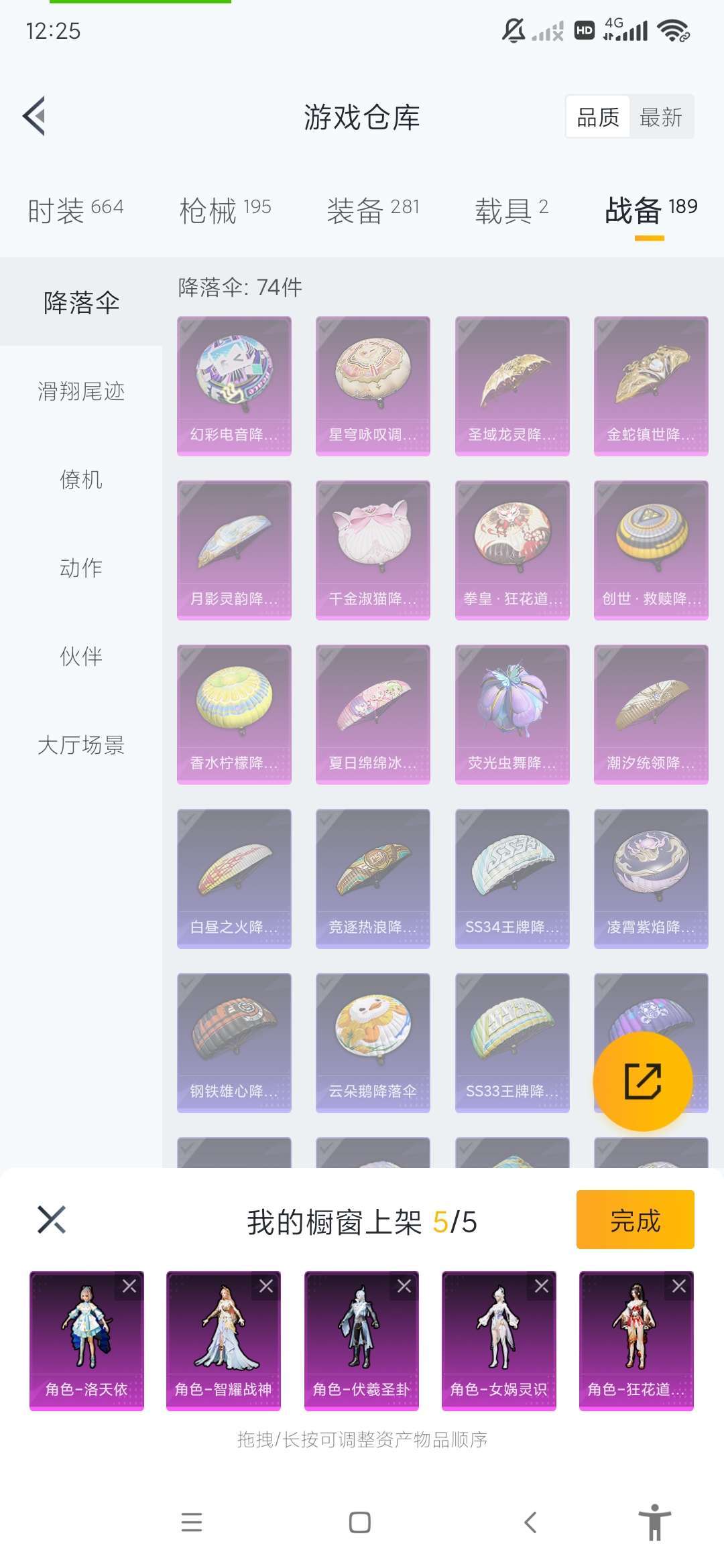
Task: Tap the system home button
Action: 360,1522
